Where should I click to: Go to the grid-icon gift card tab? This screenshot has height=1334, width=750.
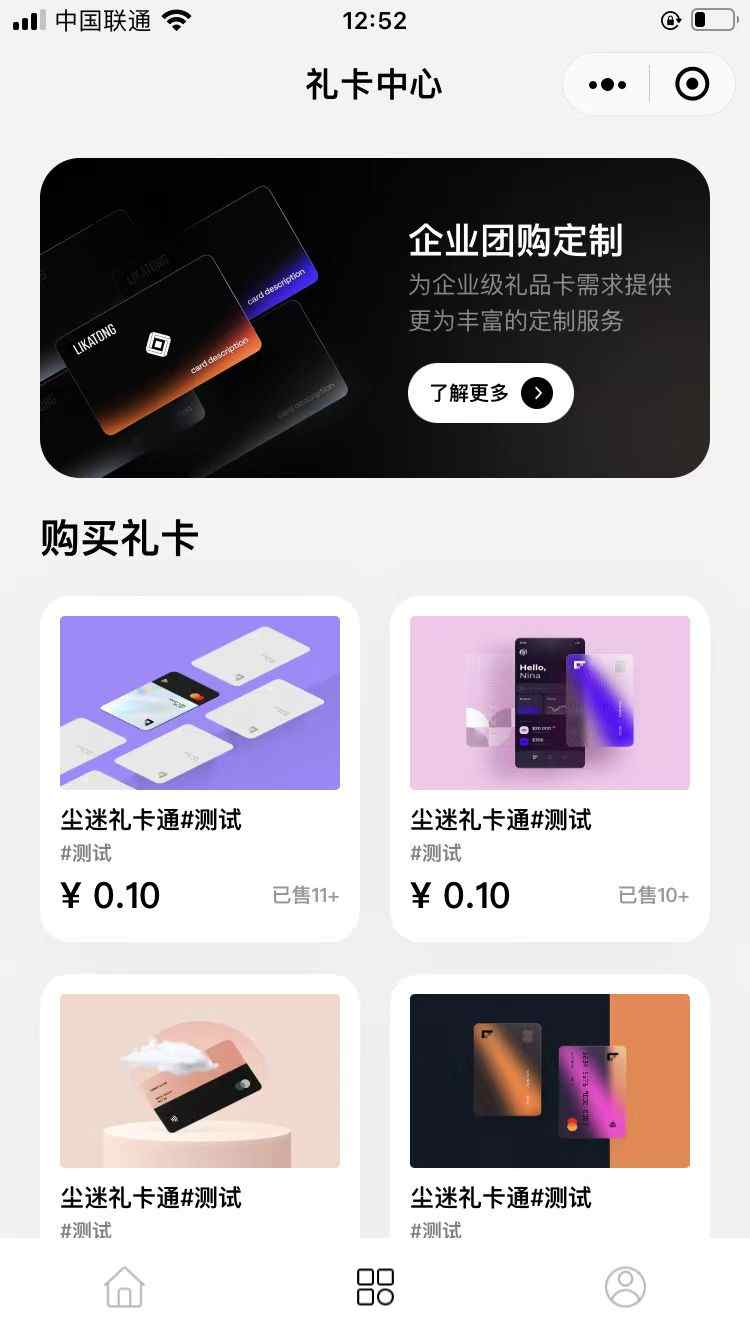pyautogui.click(x=375, y=1287)
